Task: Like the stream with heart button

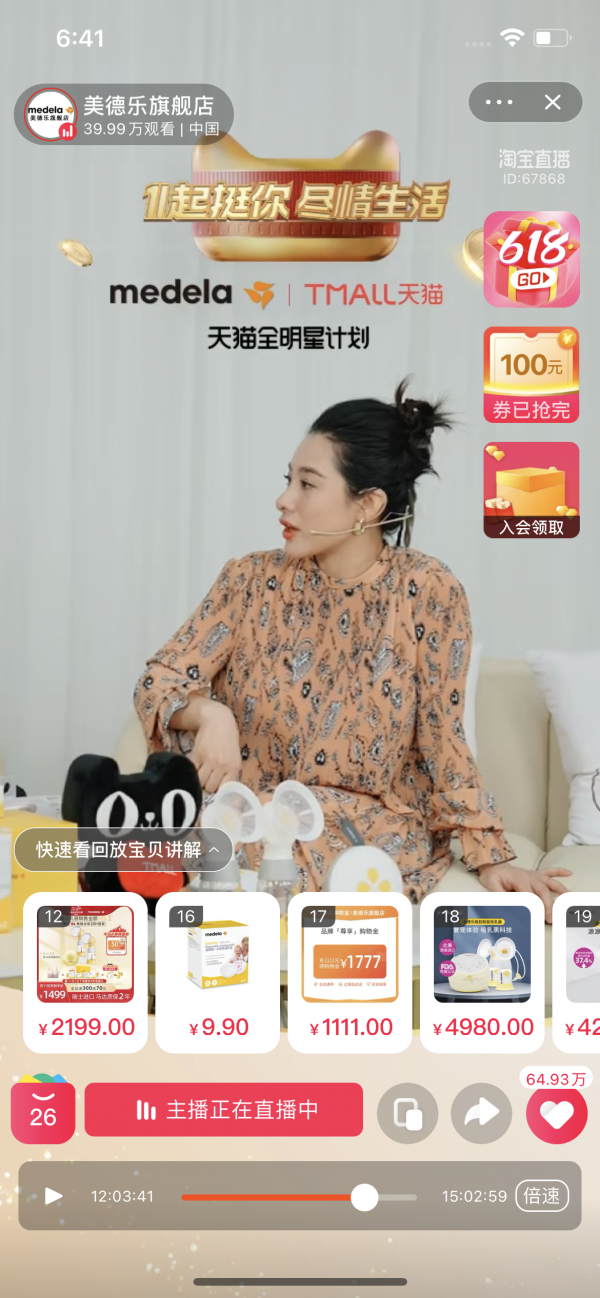Action: (x=556, y=1114)
